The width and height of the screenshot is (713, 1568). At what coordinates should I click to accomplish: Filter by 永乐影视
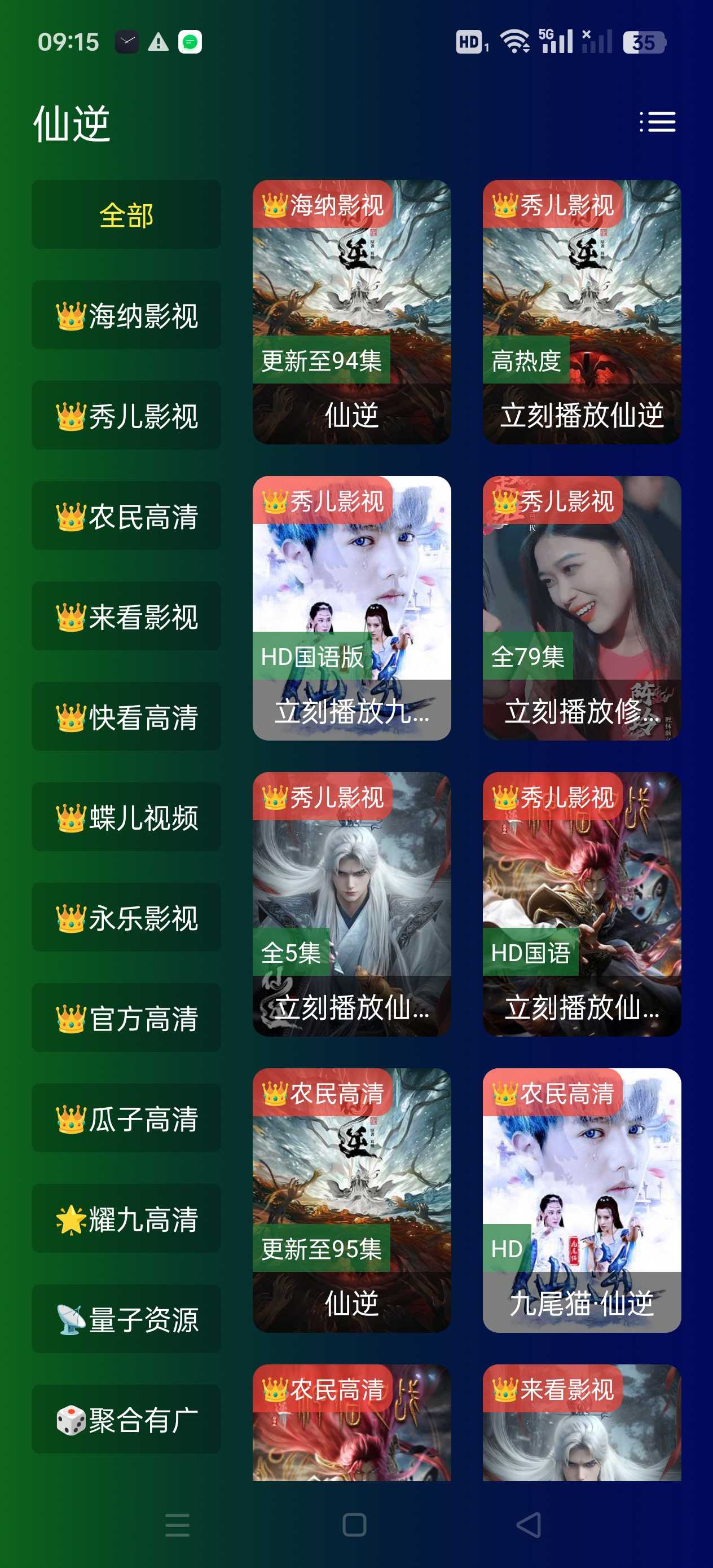[x=126, y=917]
